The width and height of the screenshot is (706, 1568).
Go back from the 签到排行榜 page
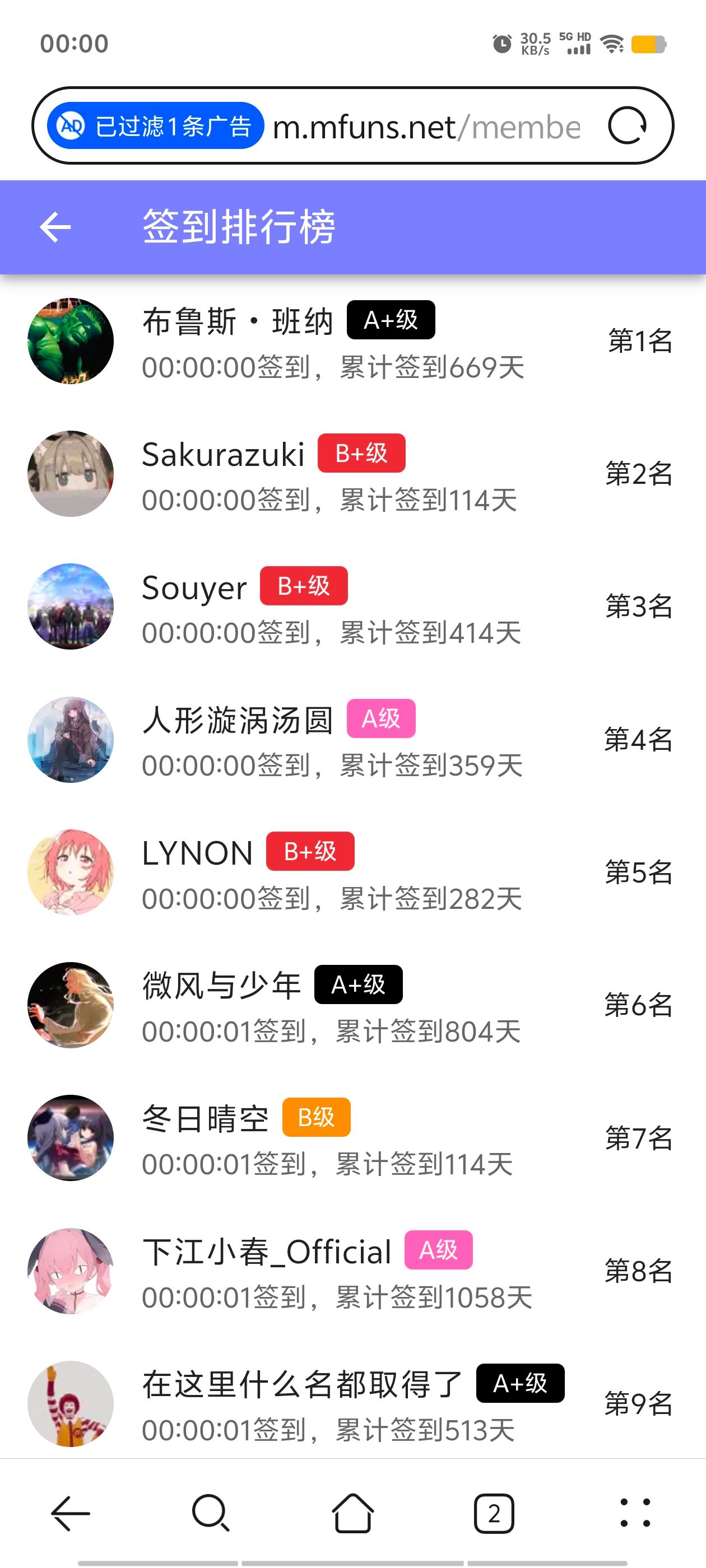coord(55,227)
